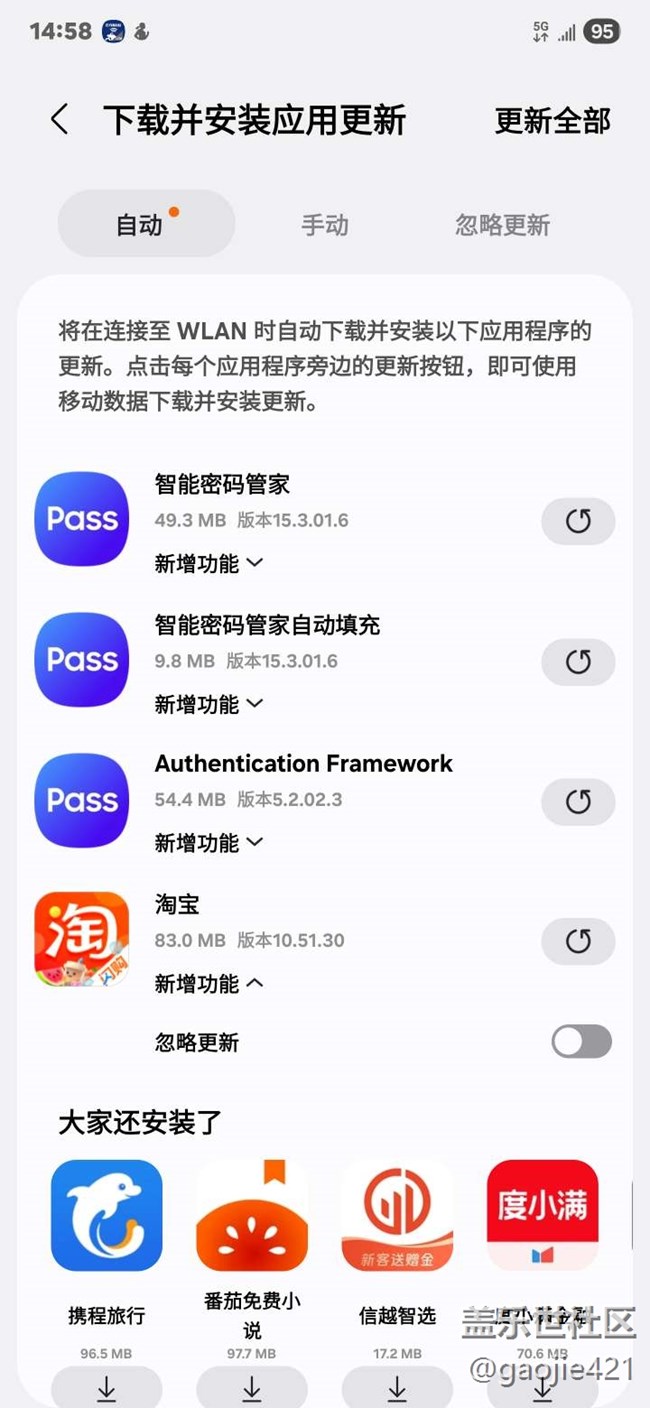Download 番茄免费小说 with its download button
This screenshot has height=1408, width=650.
251,1388
